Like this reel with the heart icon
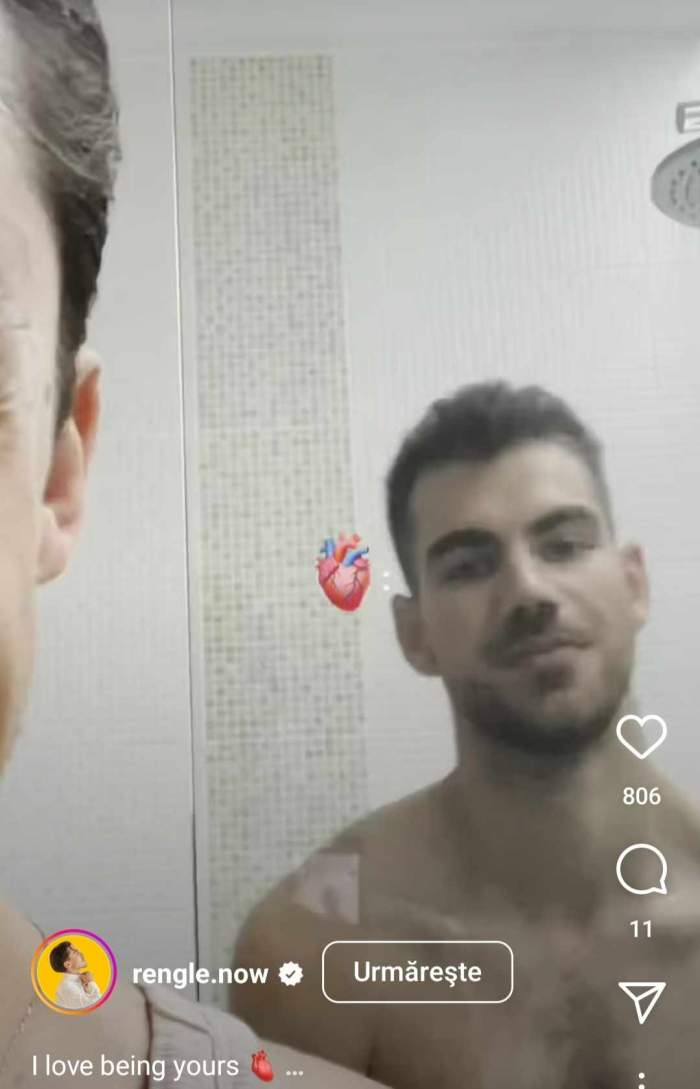 [x=641, y=737]
